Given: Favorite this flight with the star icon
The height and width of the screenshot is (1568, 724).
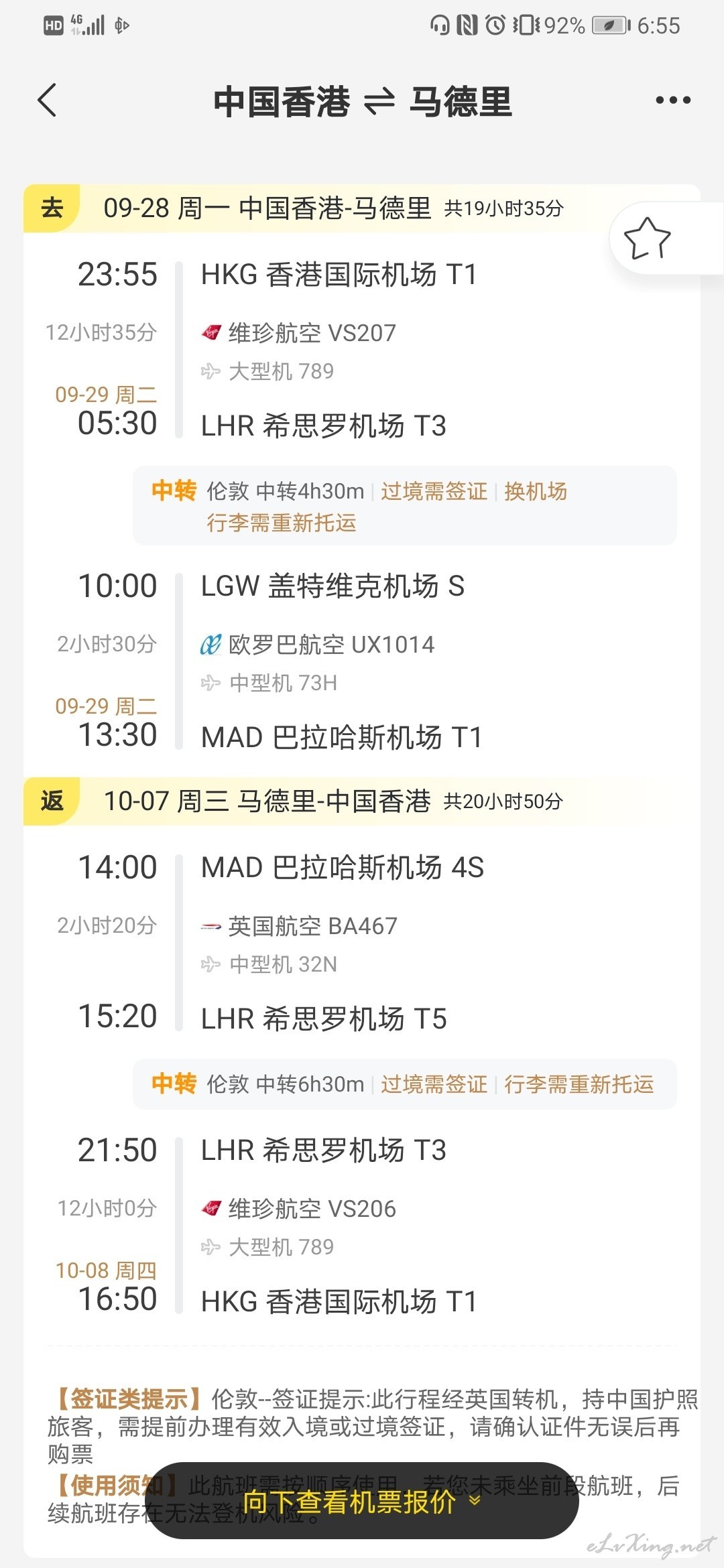Looking at the screenshot, I should tap(647, 239).
